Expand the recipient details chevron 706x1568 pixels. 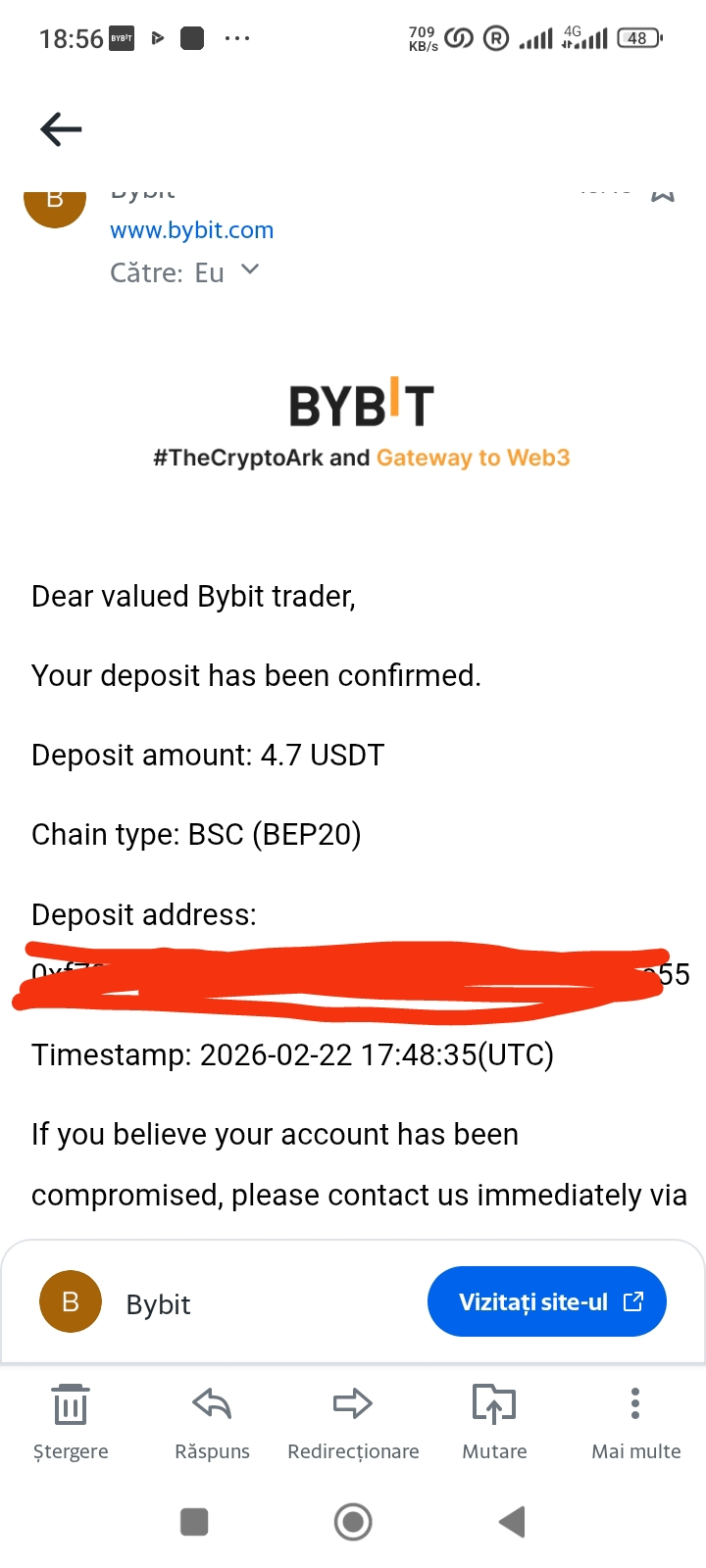pyautogui.click(x=250, y=269)
